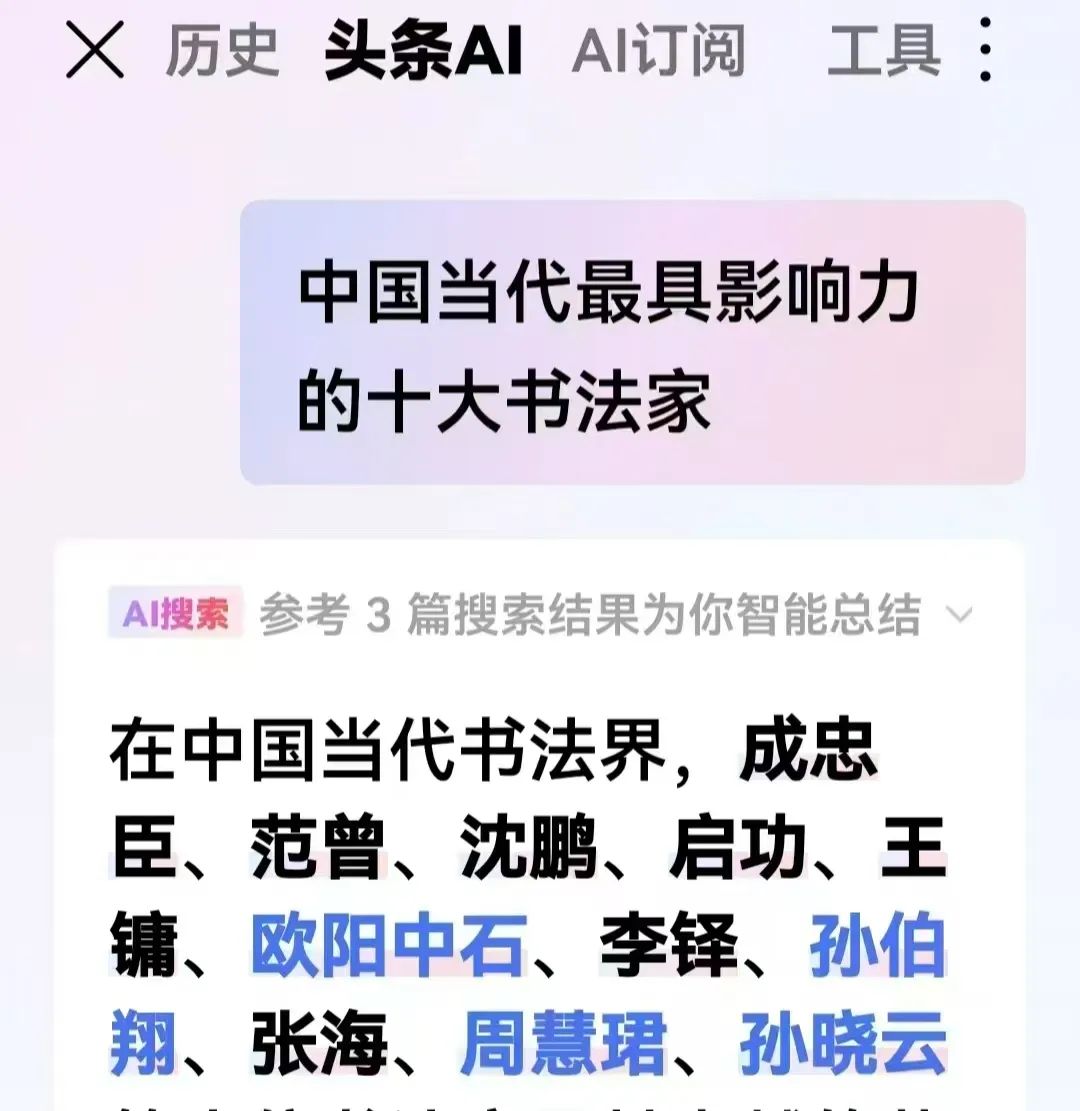This screenshot has height=1111, width=1080.
Task: Open the 欧阳中石 link
Action: (389, 946)
